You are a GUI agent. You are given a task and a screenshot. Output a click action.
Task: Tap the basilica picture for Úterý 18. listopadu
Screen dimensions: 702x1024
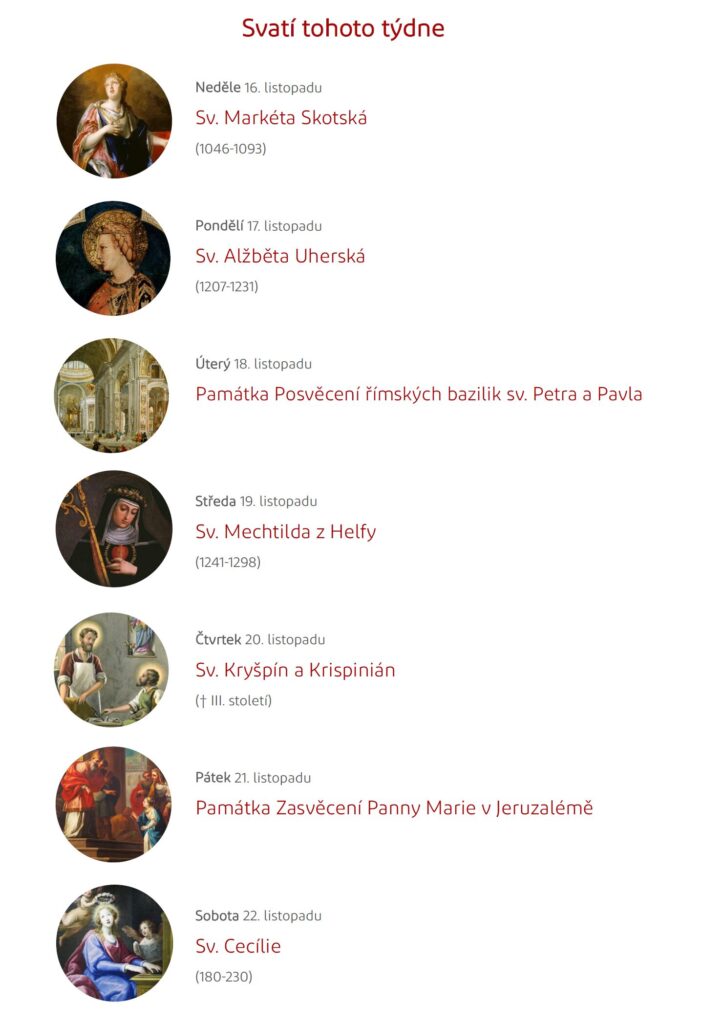coord(112,395)
